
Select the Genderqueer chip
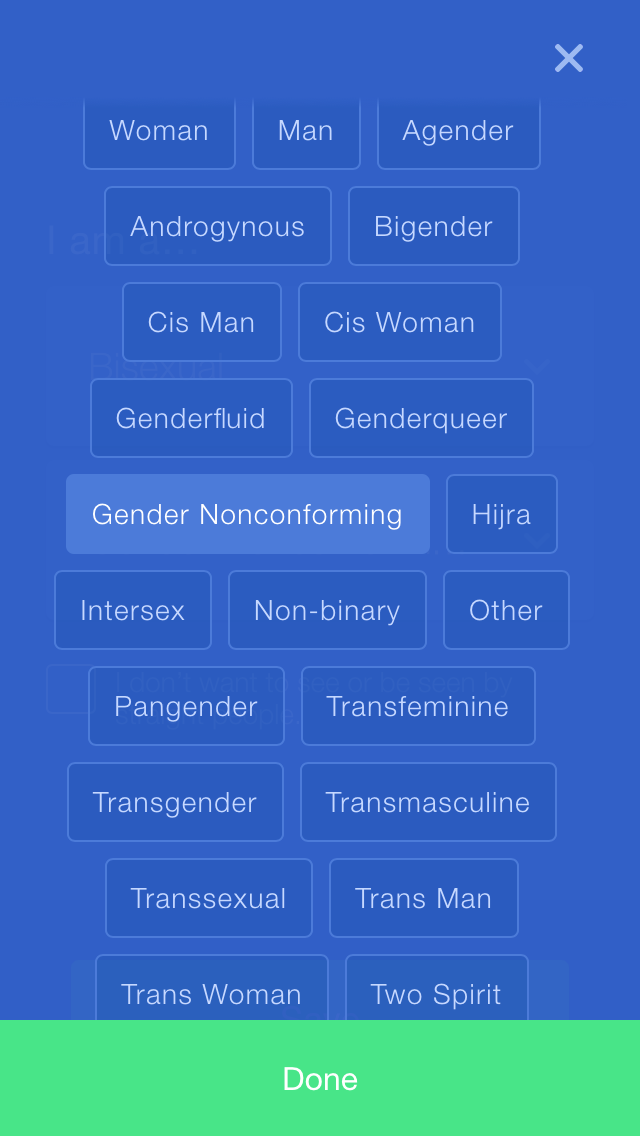[421, 419]
